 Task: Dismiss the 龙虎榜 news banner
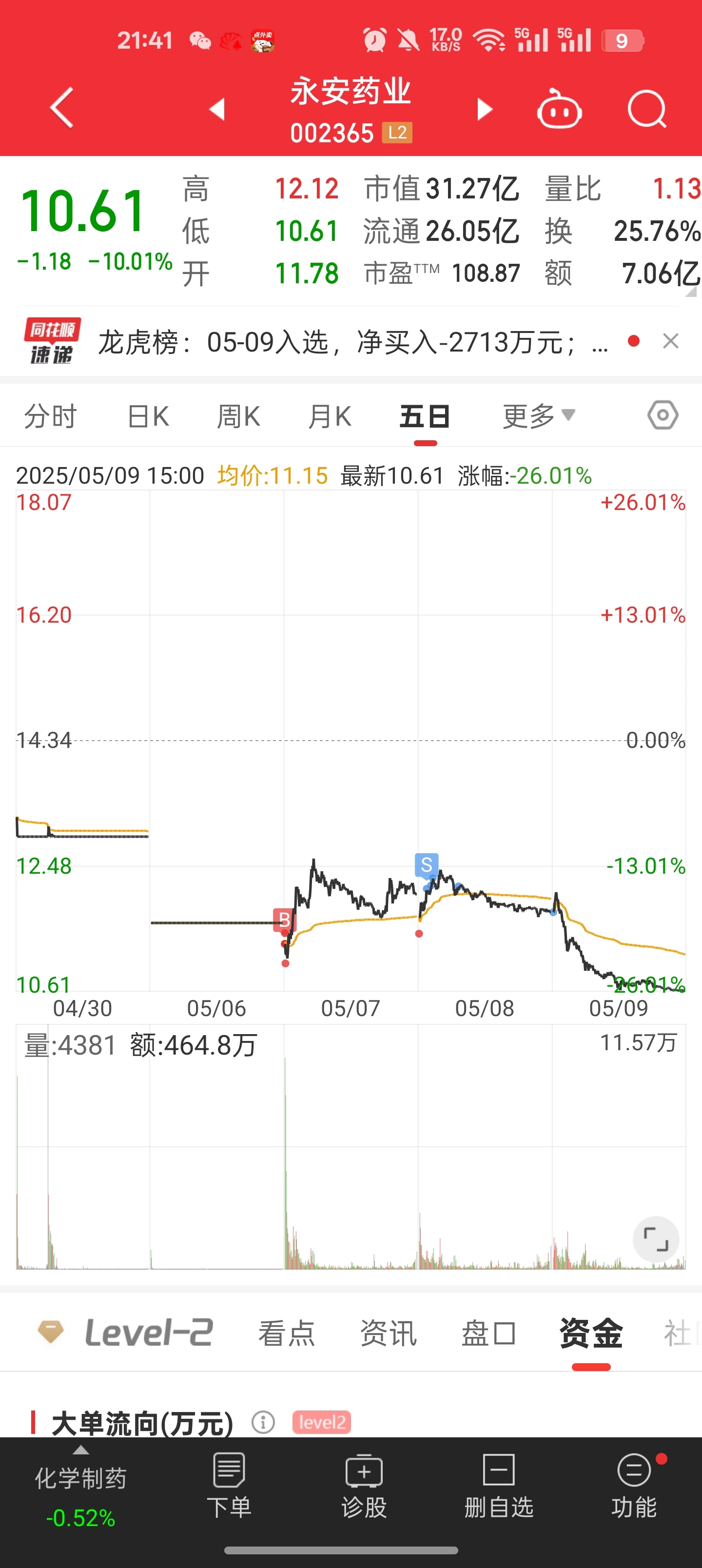pyautogui.click(x=670, y=341)
